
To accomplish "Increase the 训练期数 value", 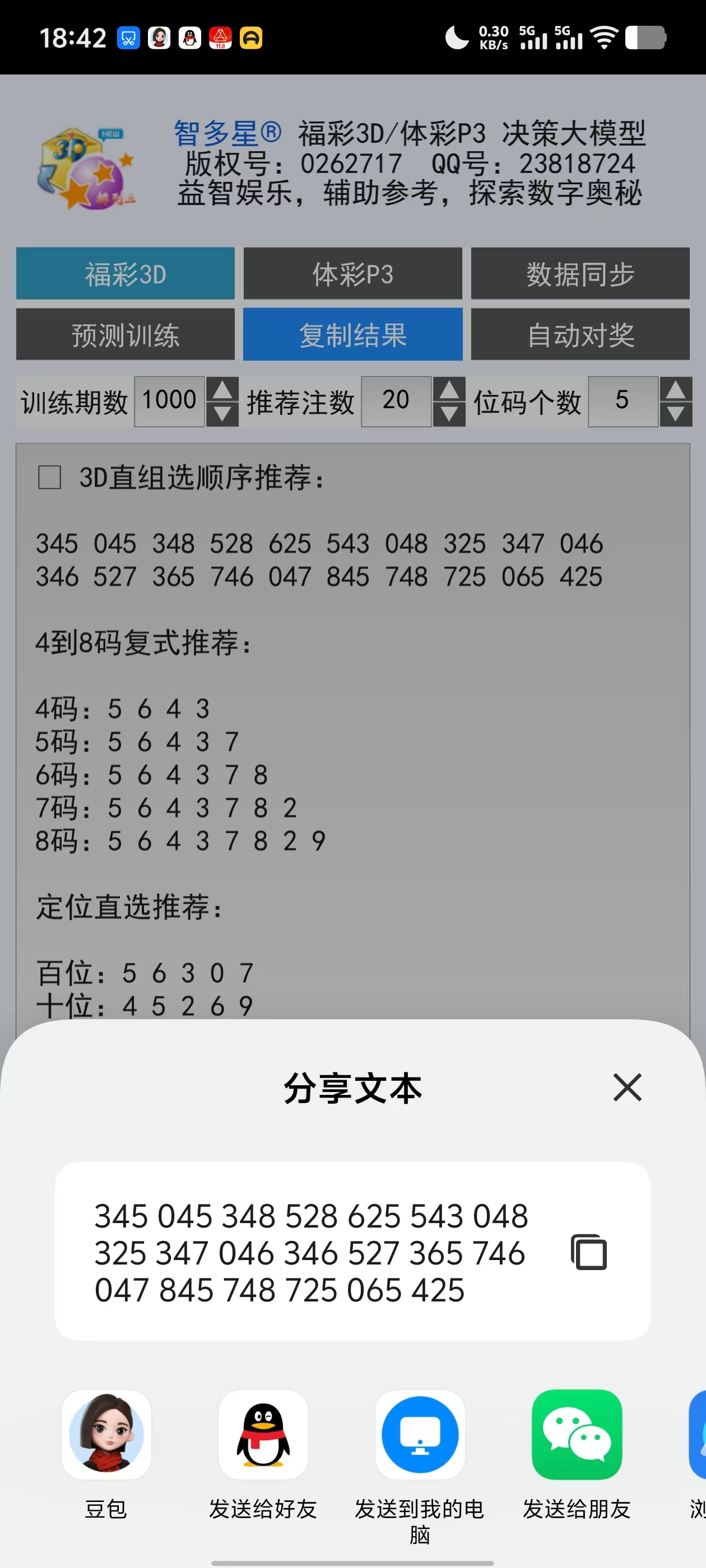I will pyautogui.click(x=222, y=389).
